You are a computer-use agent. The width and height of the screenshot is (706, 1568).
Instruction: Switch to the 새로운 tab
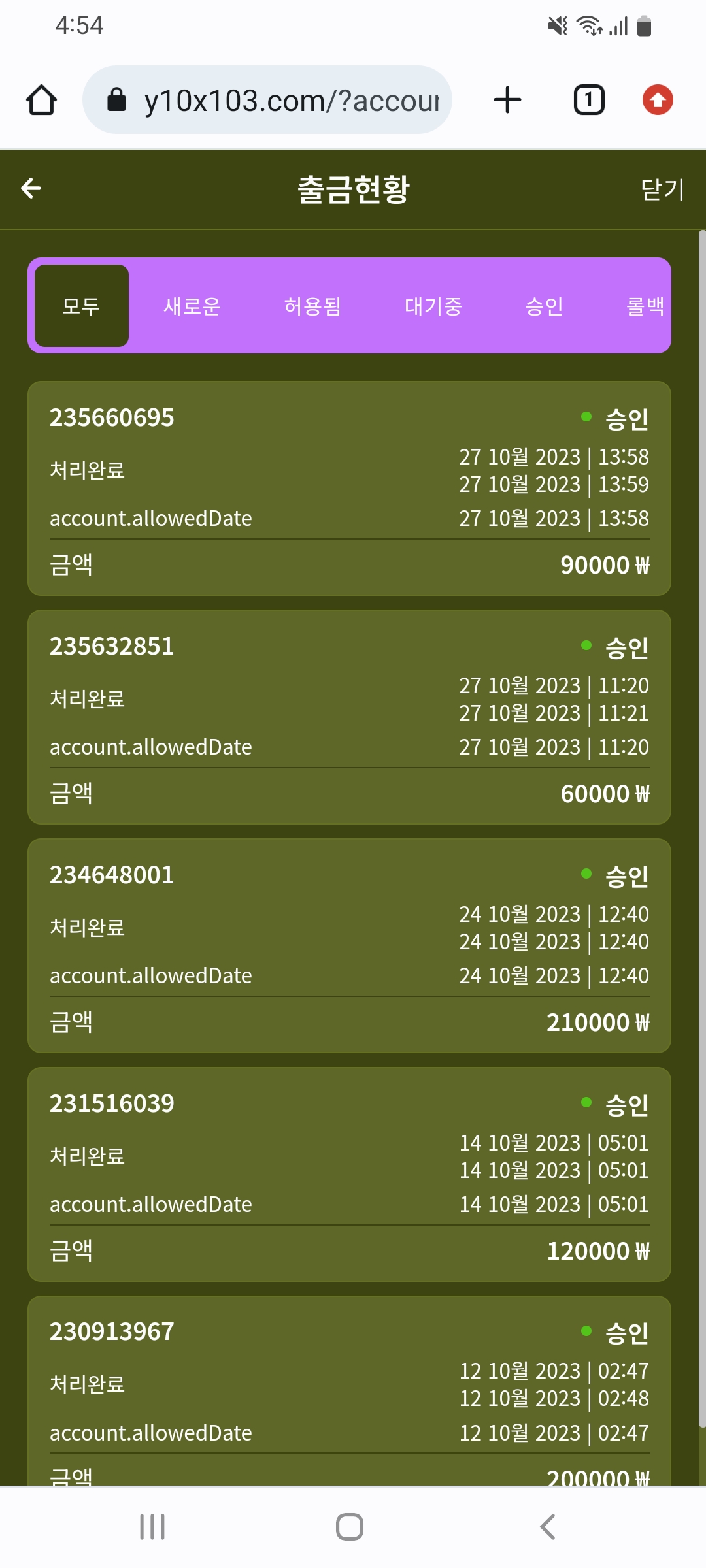tap(192, 306)
